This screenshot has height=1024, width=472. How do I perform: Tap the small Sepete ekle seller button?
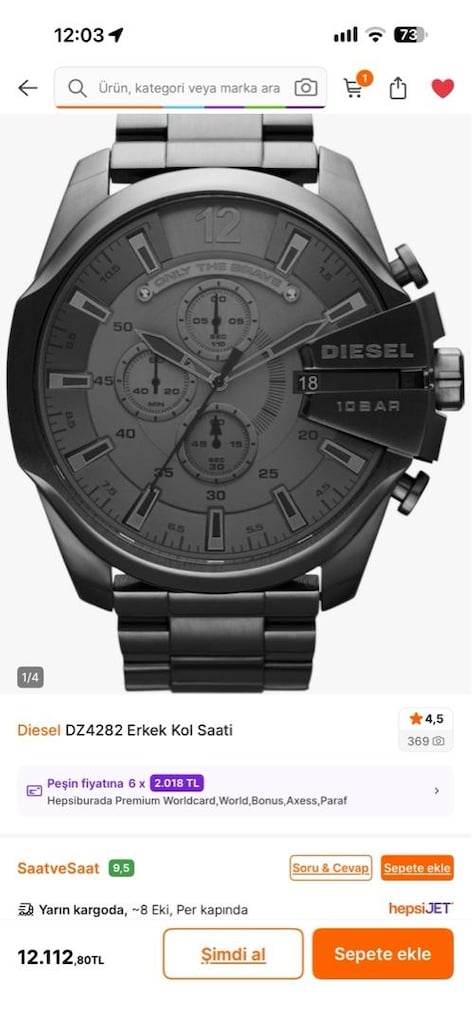[417, 868]
